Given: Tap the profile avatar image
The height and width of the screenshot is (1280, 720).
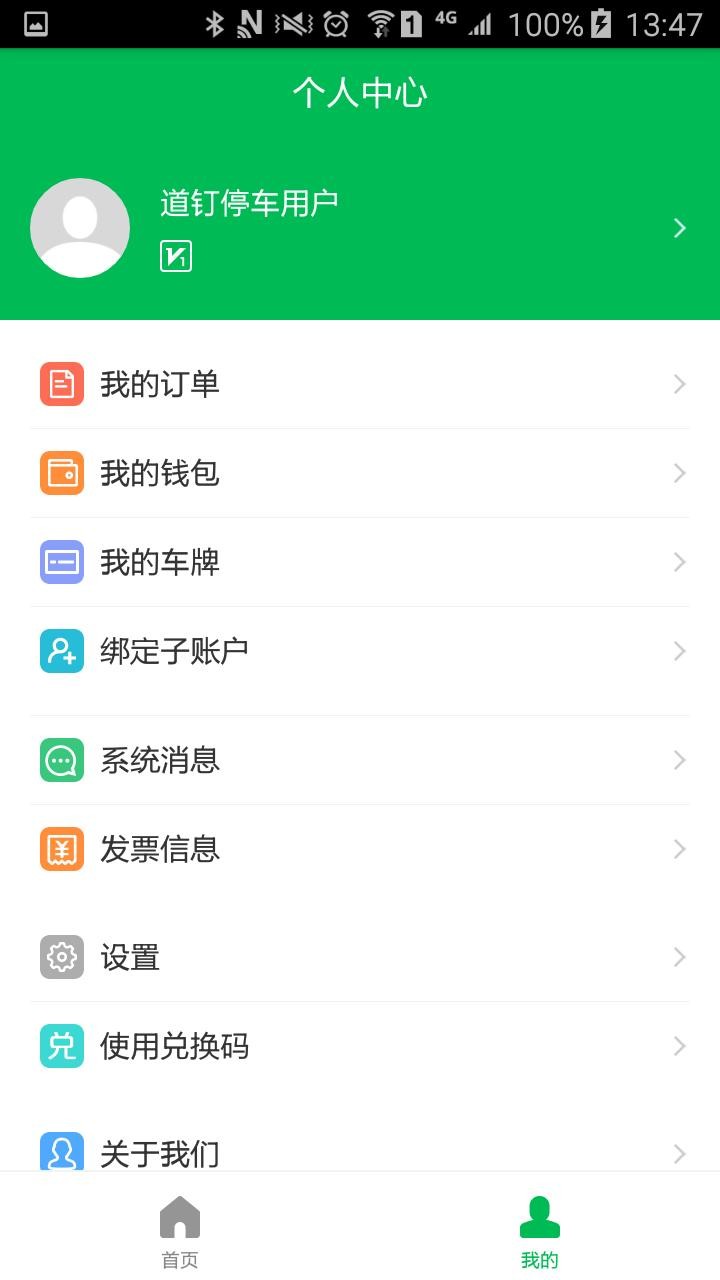Looking at the screenshot, I should click(x=80, y=227).
